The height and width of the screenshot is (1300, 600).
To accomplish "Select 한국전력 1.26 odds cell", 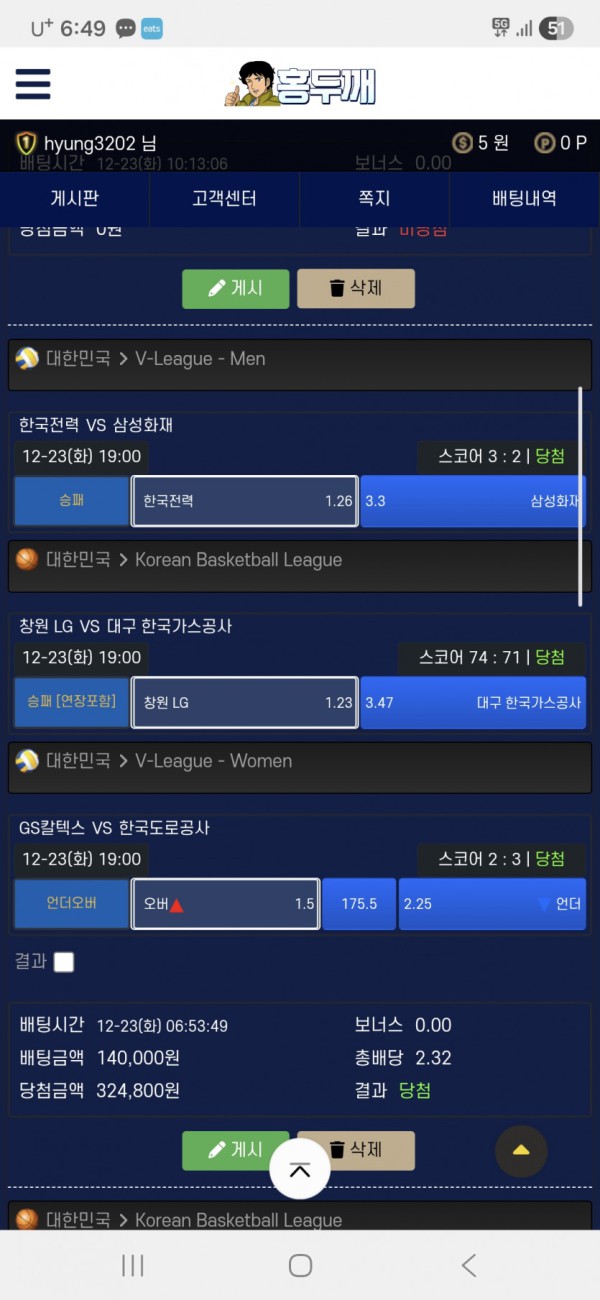I will (245, 501).
